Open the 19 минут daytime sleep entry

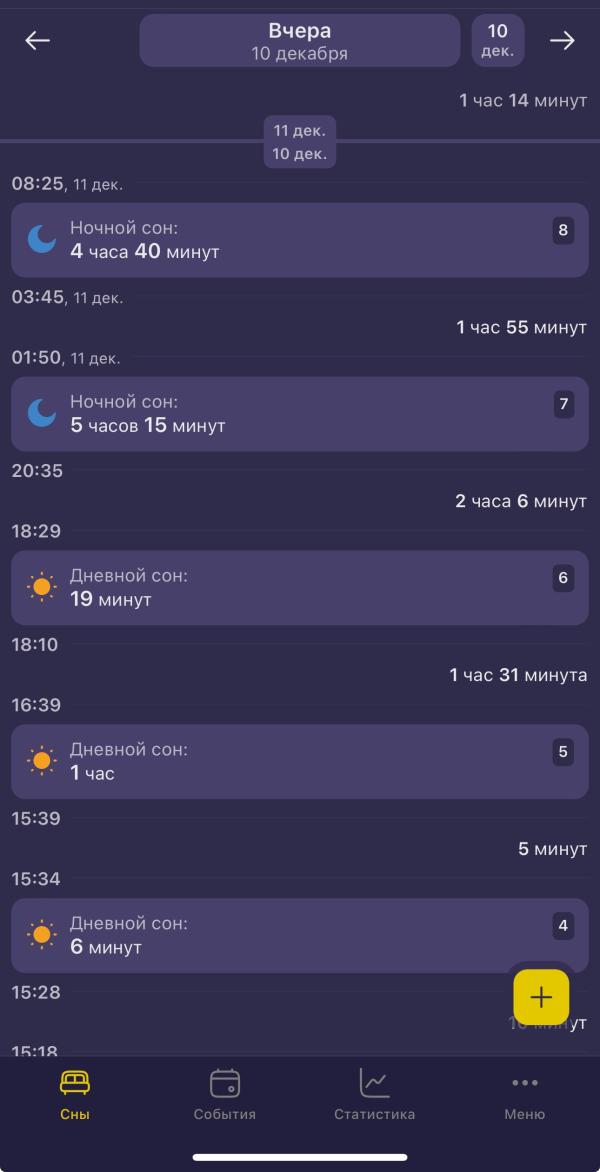click(x=299, y=588)
